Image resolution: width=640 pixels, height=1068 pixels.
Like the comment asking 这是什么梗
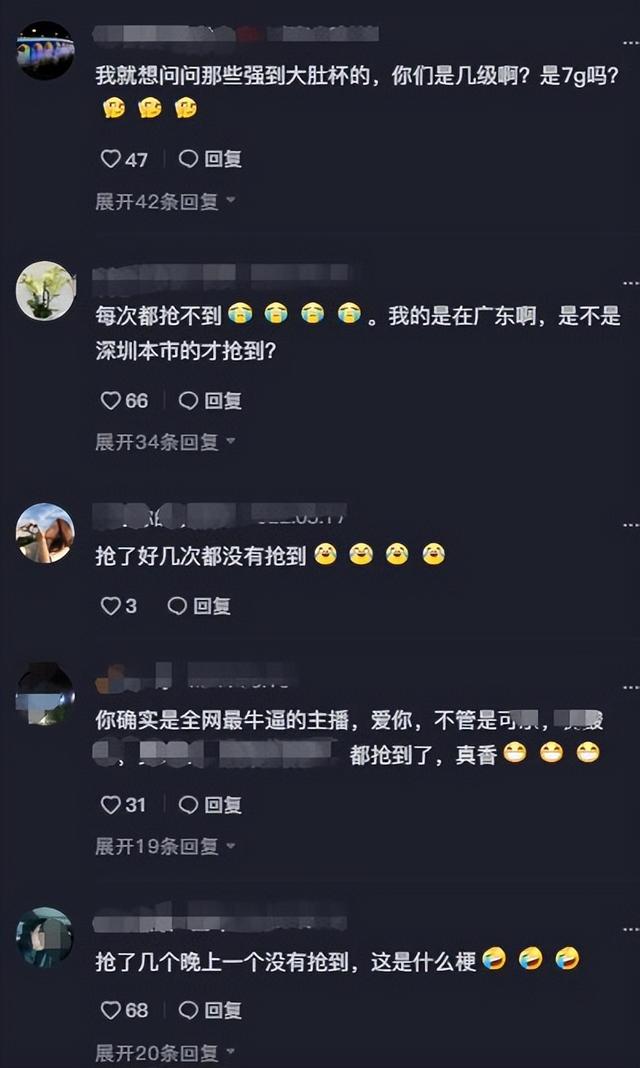tap(111, 1010)
